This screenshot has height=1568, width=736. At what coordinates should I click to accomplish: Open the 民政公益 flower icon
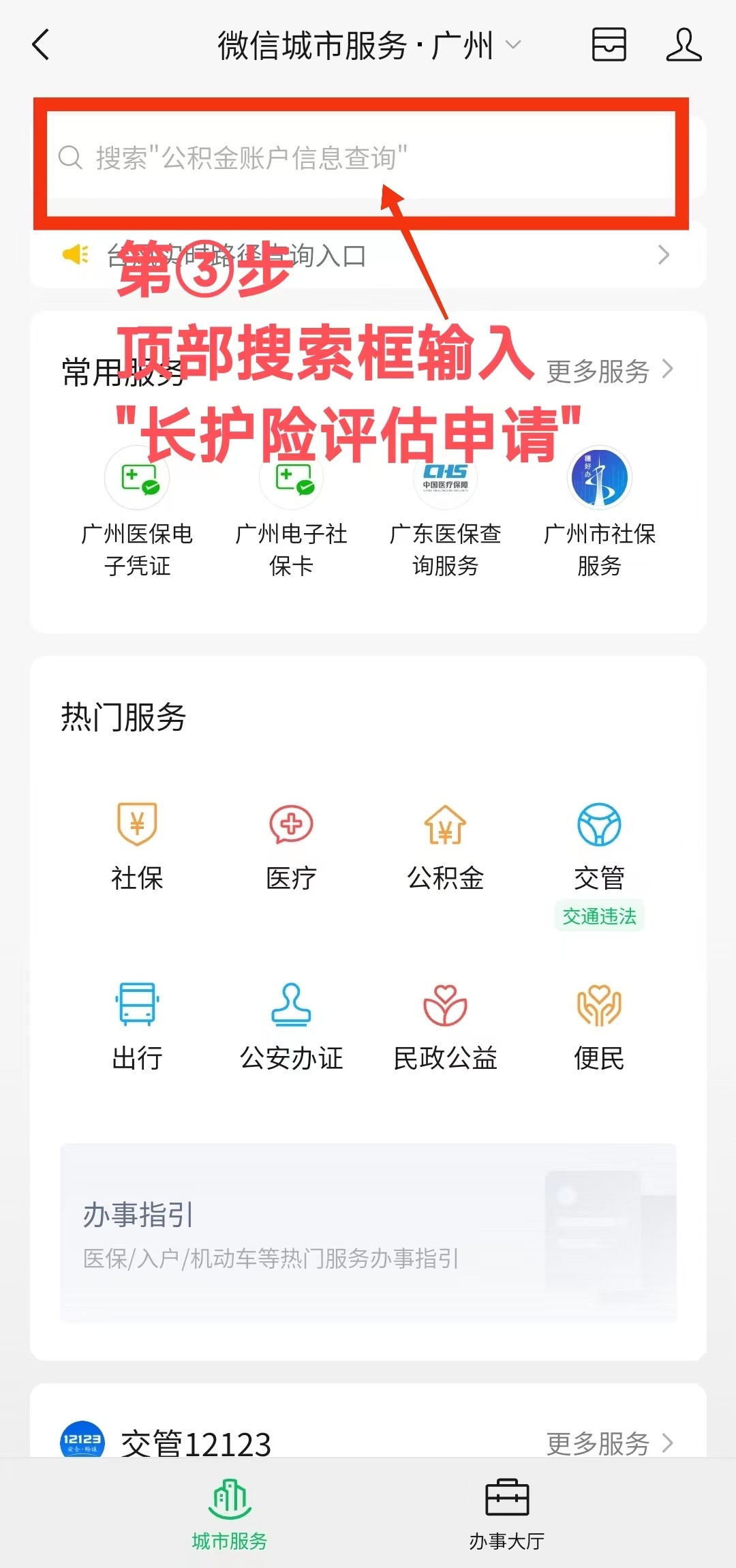tap(445, 1004)
